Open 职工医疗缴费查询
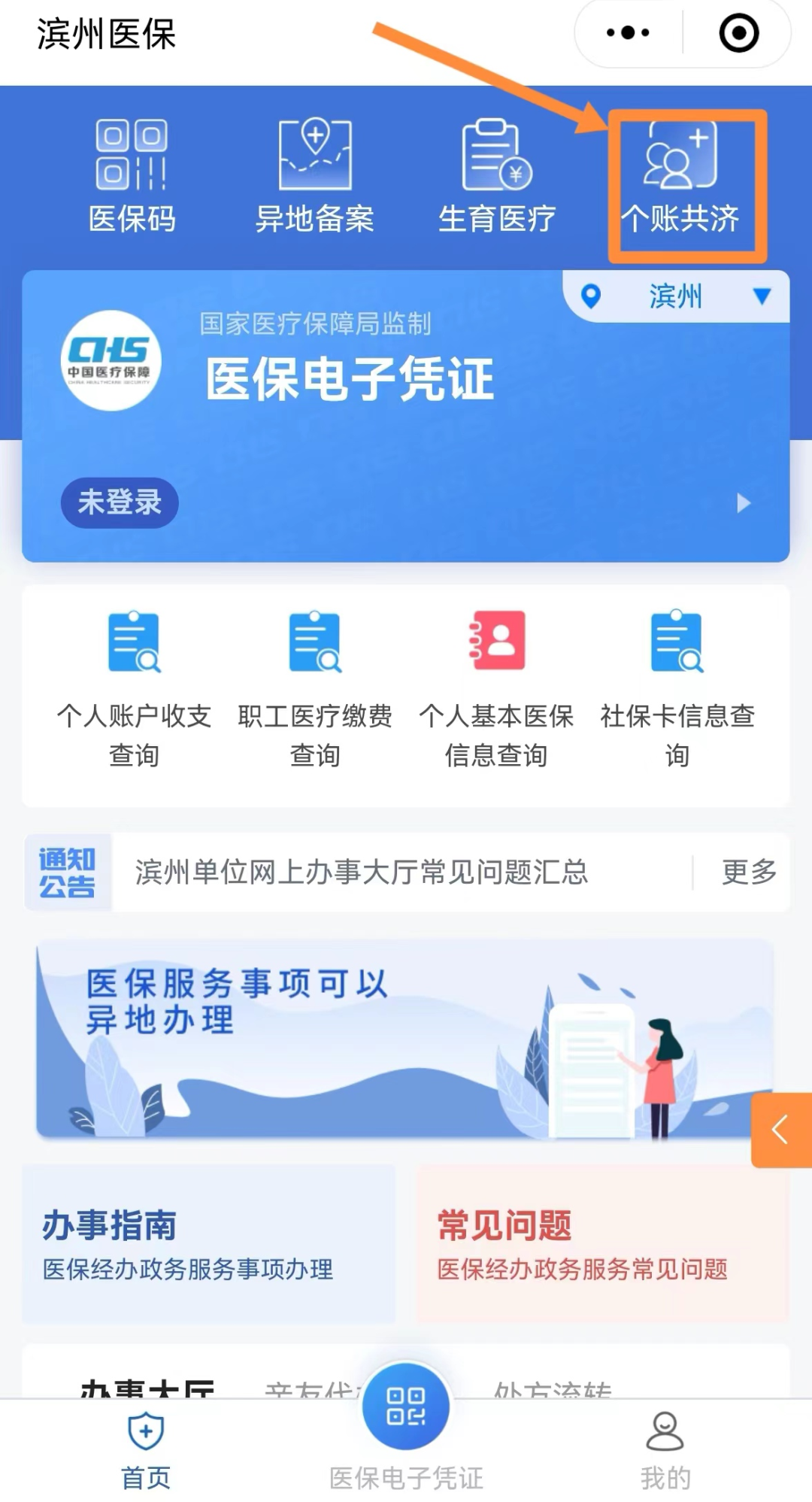 (315, 690)
